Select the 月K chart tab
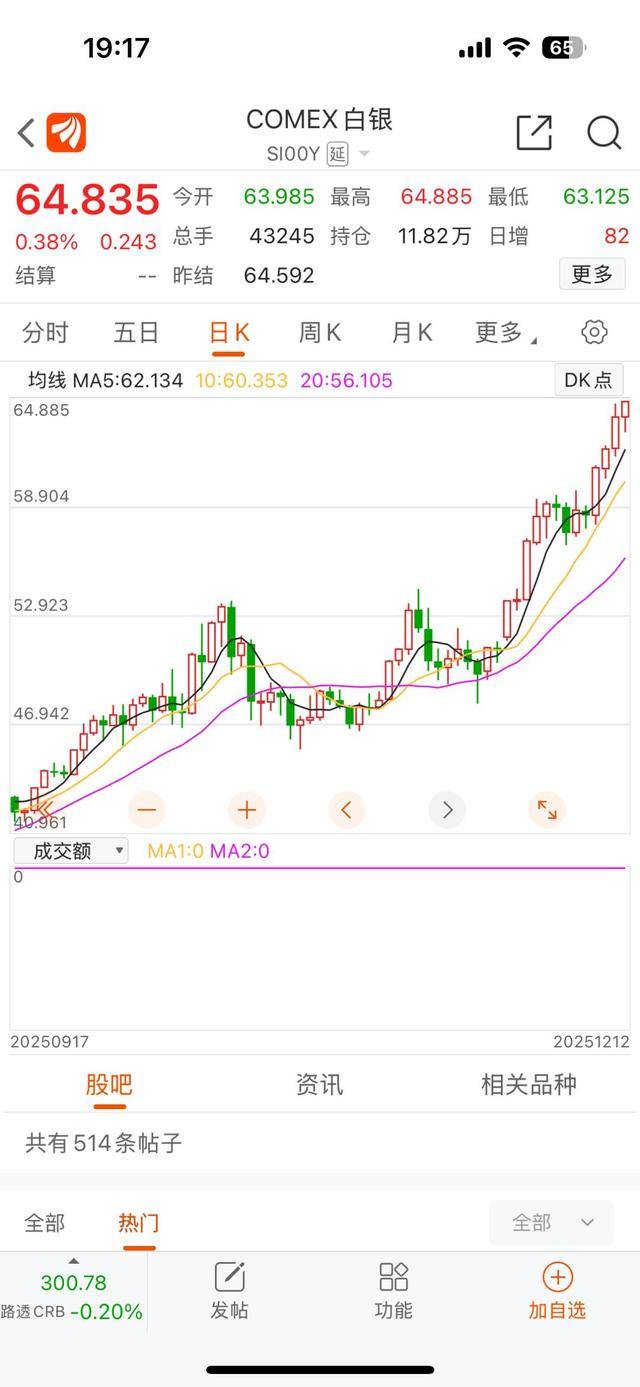 (411, 333)
